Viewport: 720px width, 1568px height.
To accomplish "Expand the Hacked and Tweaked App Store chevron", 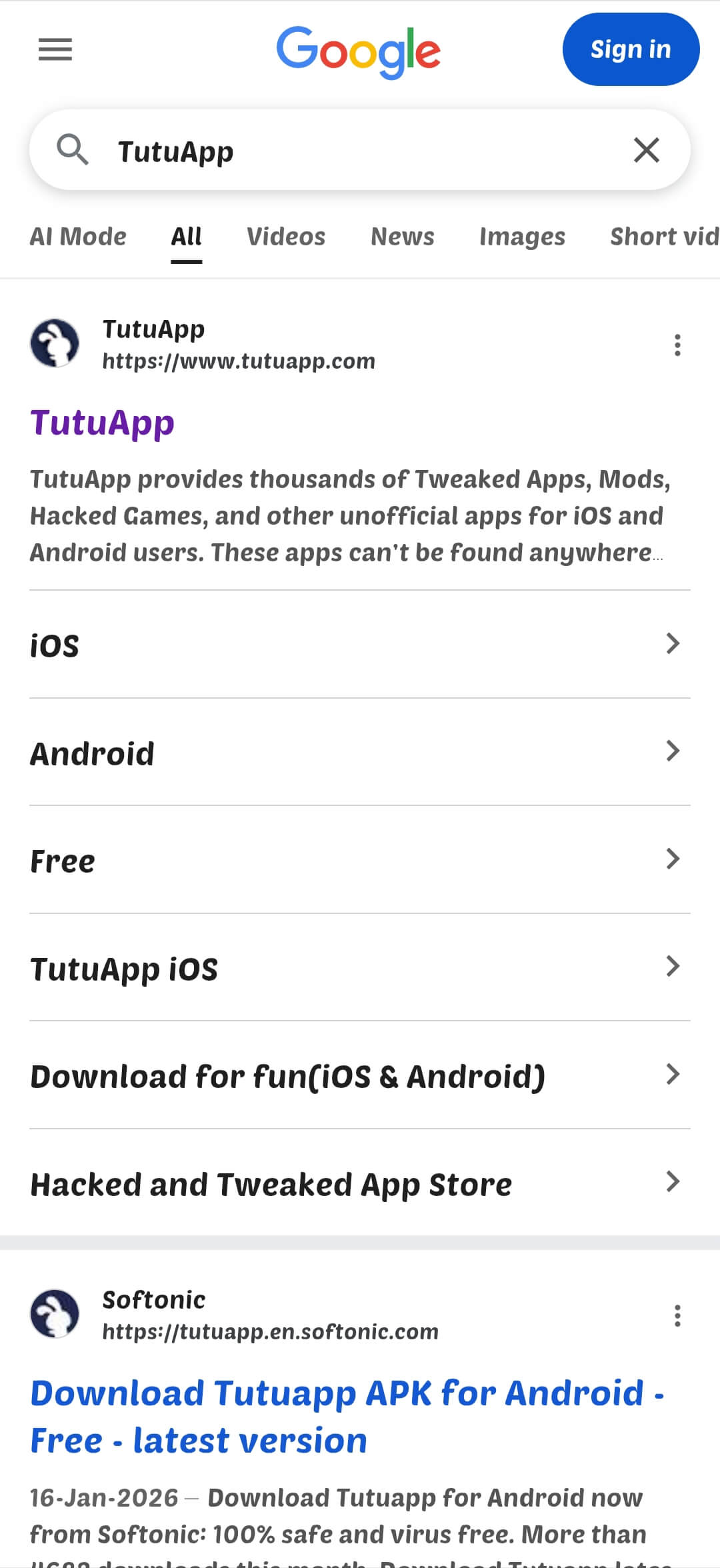I will click(673, 1182).
